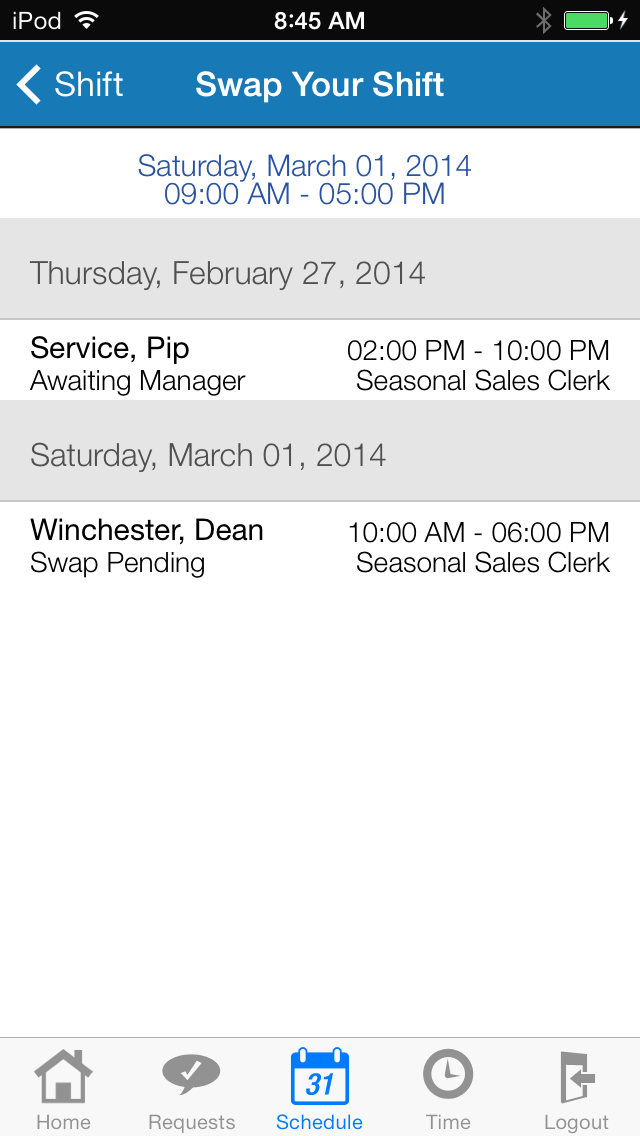Viewport: 640px width, 1136px height.
Task: Select Dean Winchester's pending swap shift
Action: [x=320, y=542]
